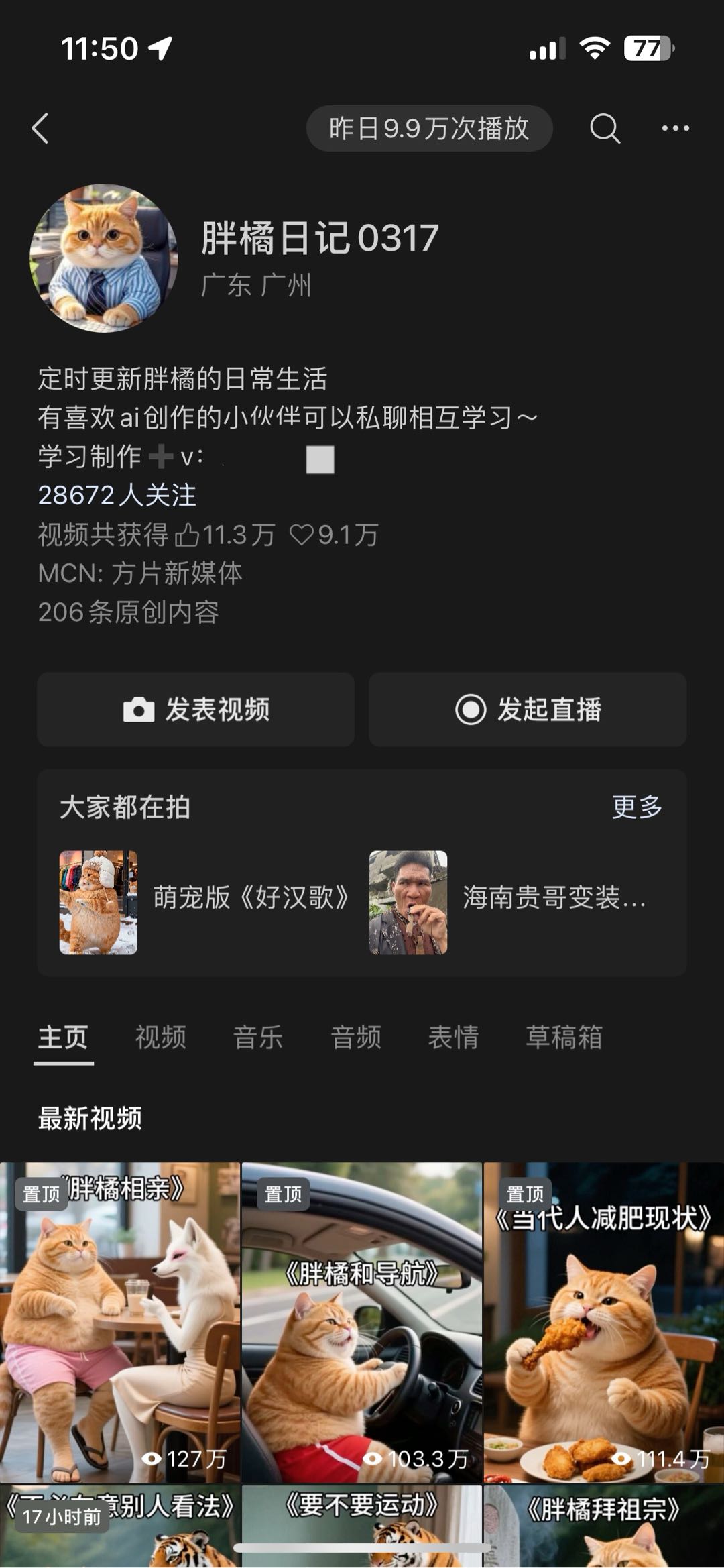
Task: Tap the back arrow to return
Action: point(42,129)
